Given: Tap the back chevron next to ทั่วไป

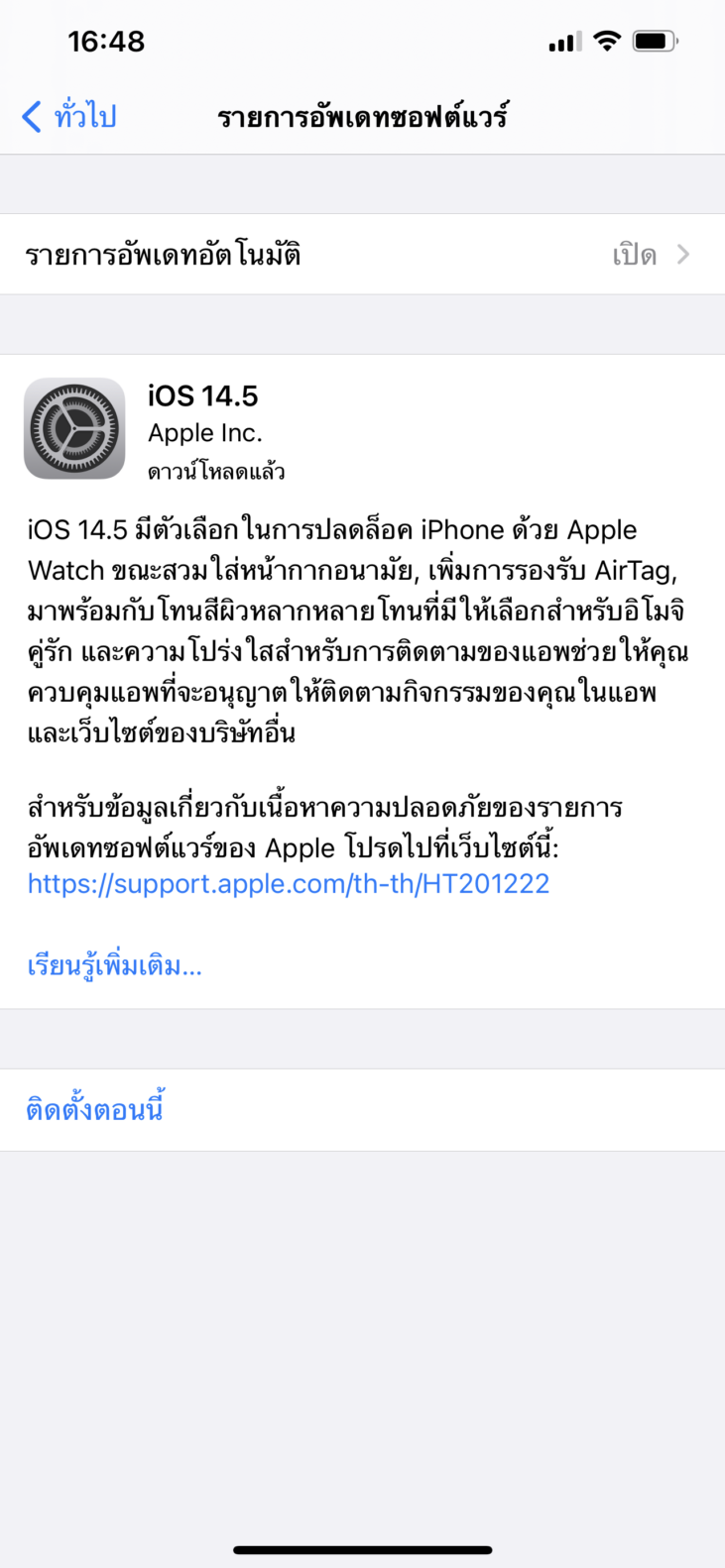Looking at the screenshot, I should click(29, 116).
